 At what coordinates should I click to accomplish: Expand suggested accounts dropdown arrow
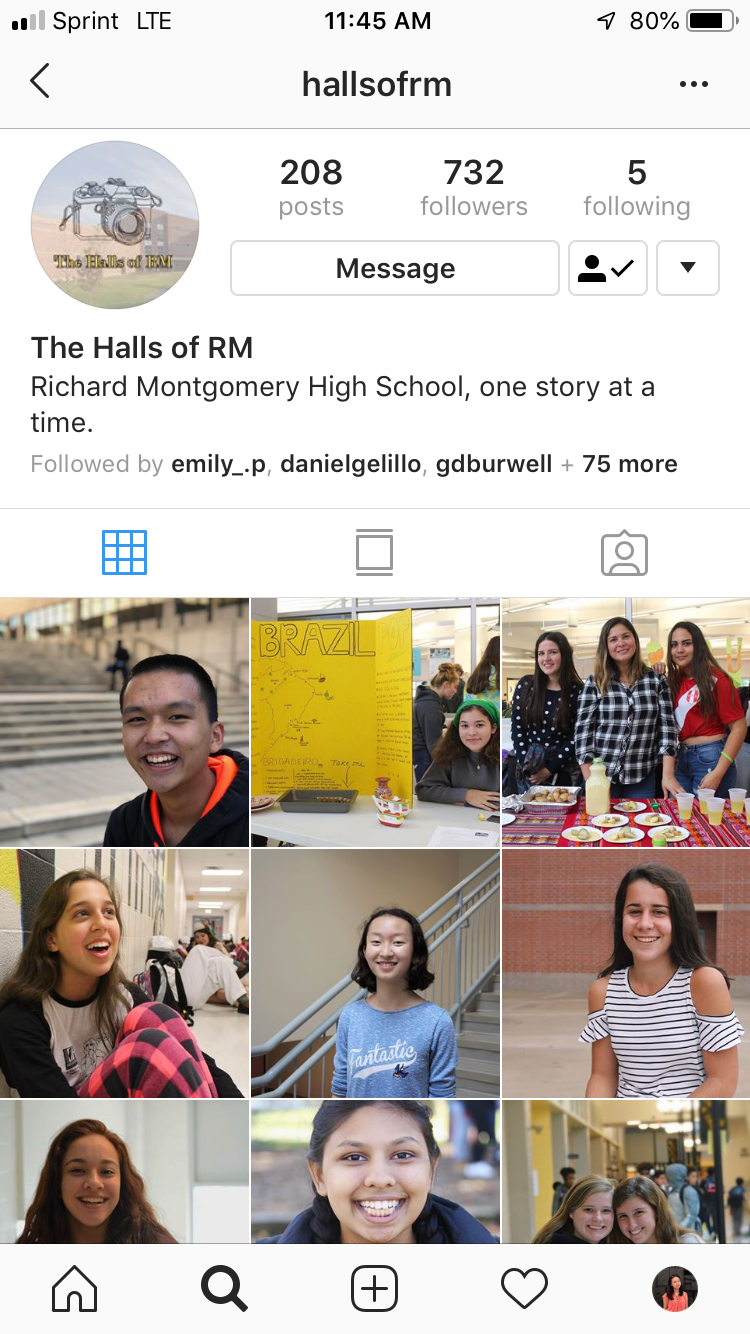[x=688, y=268]
